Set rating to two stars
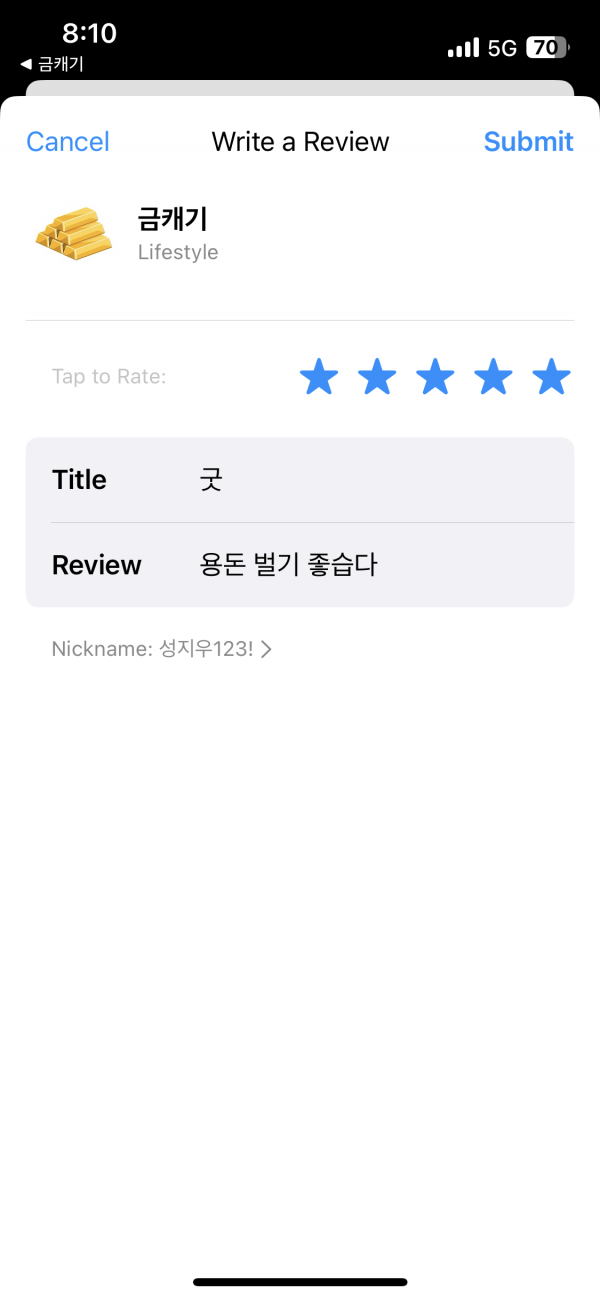The height and width of the screenshot is (1299, 600). click(x=377, y=378)
